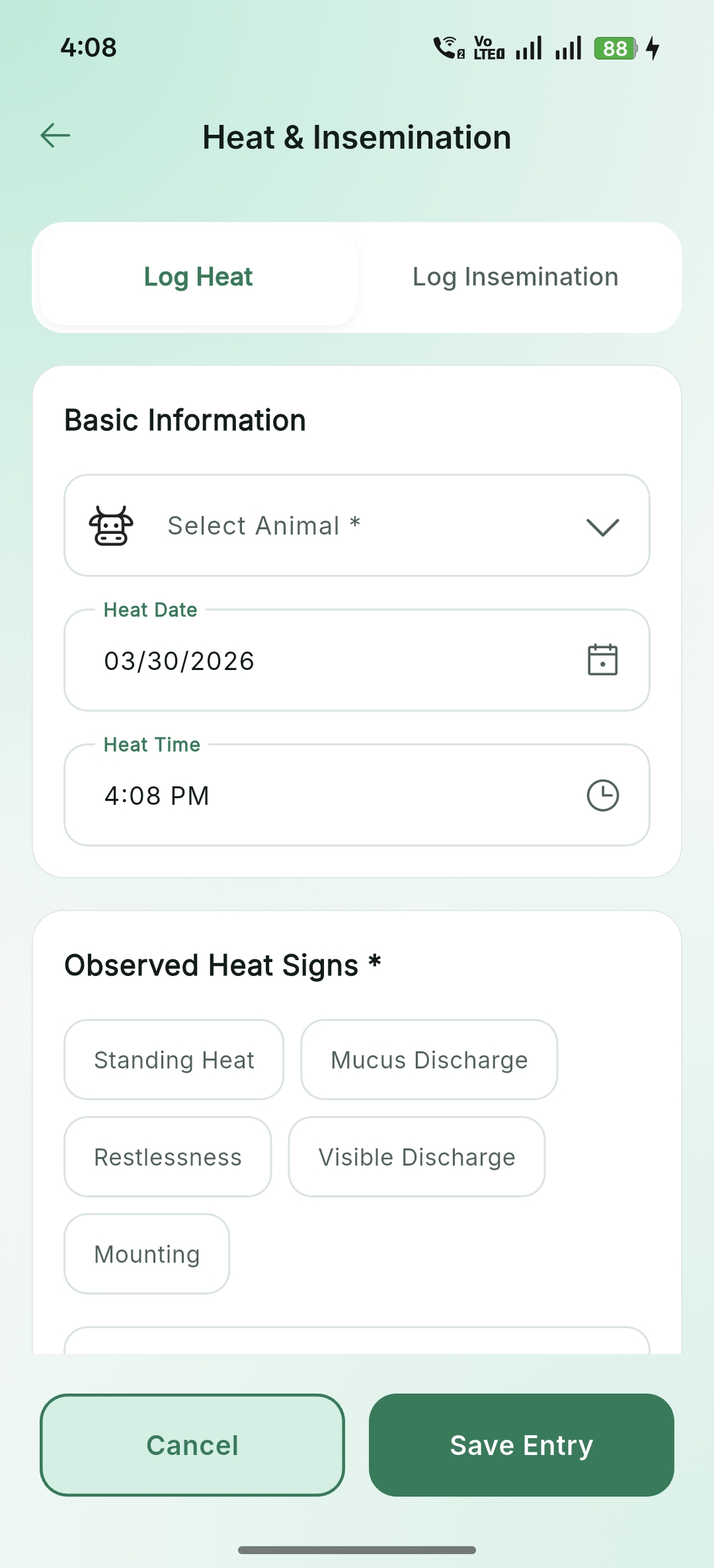This screenshot has width=714, height=1568.
Task: Enable the Restlessness heat sign
Action: [x=167, y=1156]
